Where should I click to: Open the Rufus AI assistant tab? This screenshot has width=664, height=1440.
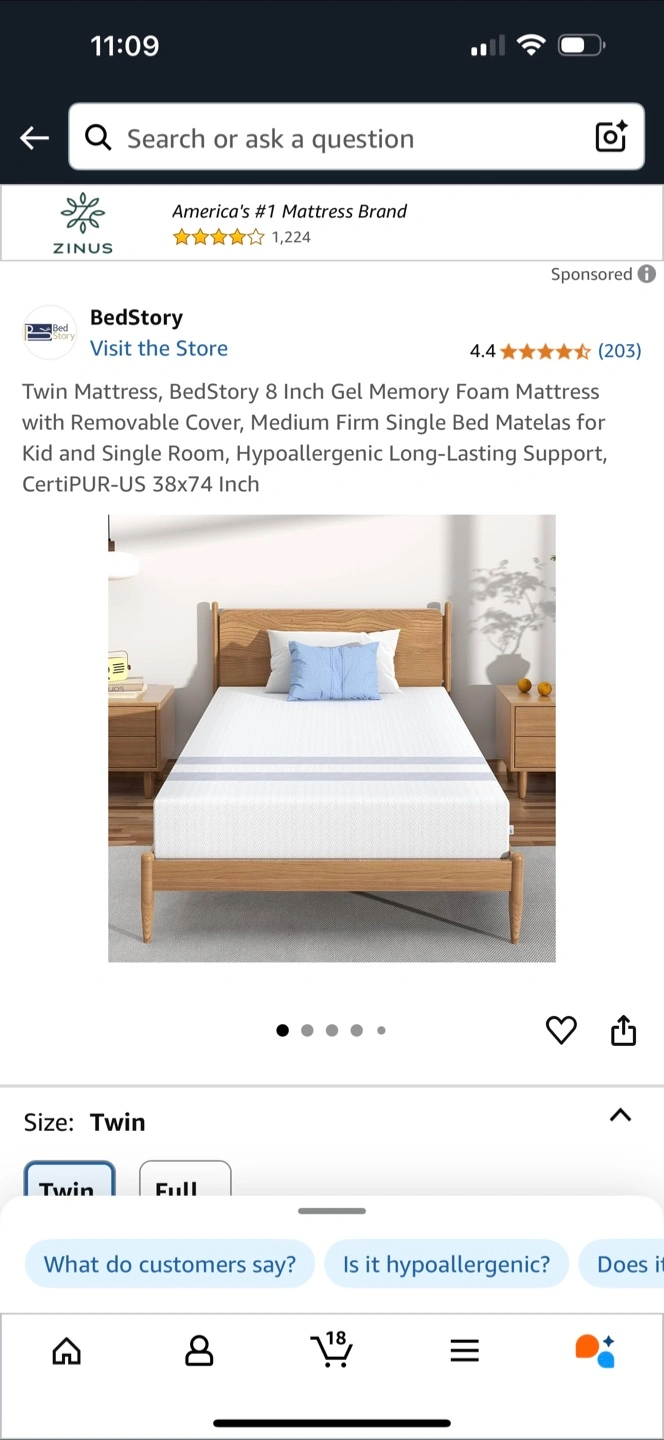pyautogui.click(x=596, y=1350)
